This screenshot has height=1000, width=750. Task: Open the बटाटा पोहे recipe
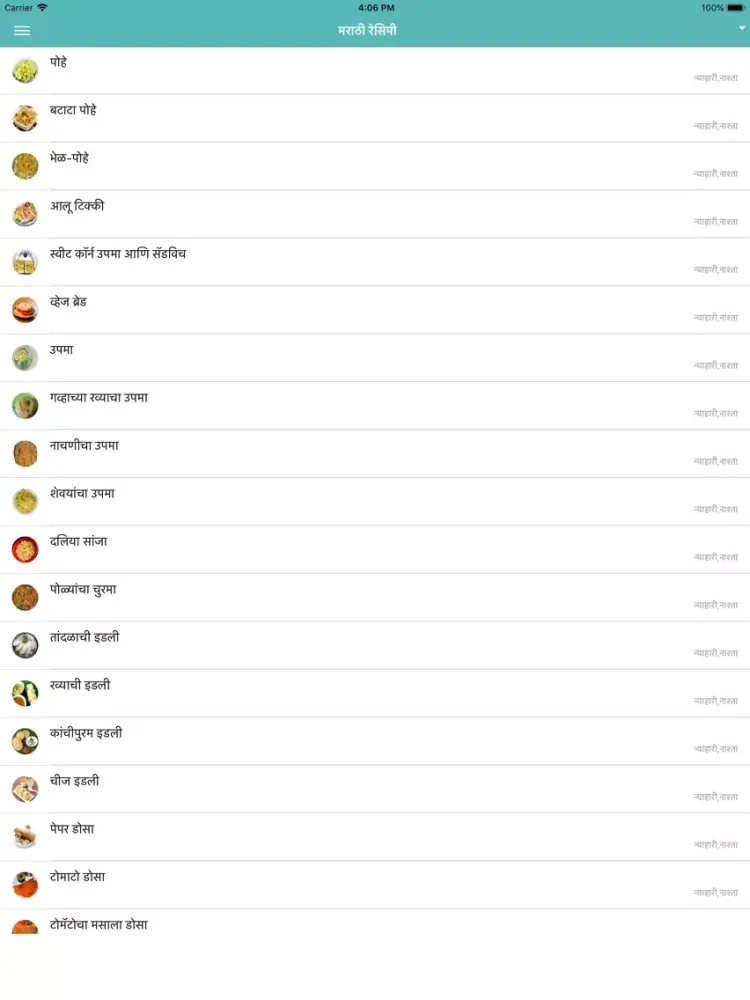pos(73,111)
